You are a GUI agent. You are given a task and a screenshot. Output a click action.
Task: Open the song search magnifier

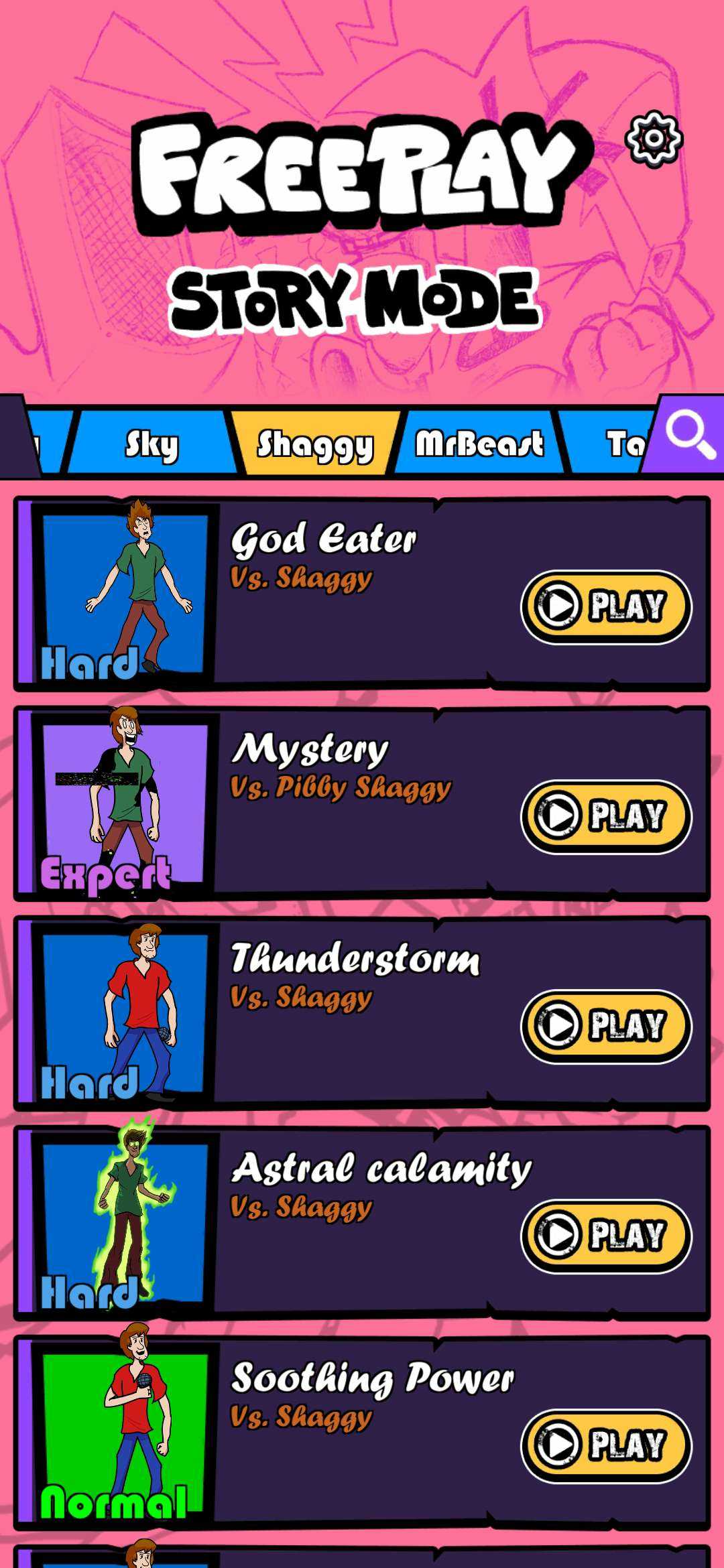(690, 436)
